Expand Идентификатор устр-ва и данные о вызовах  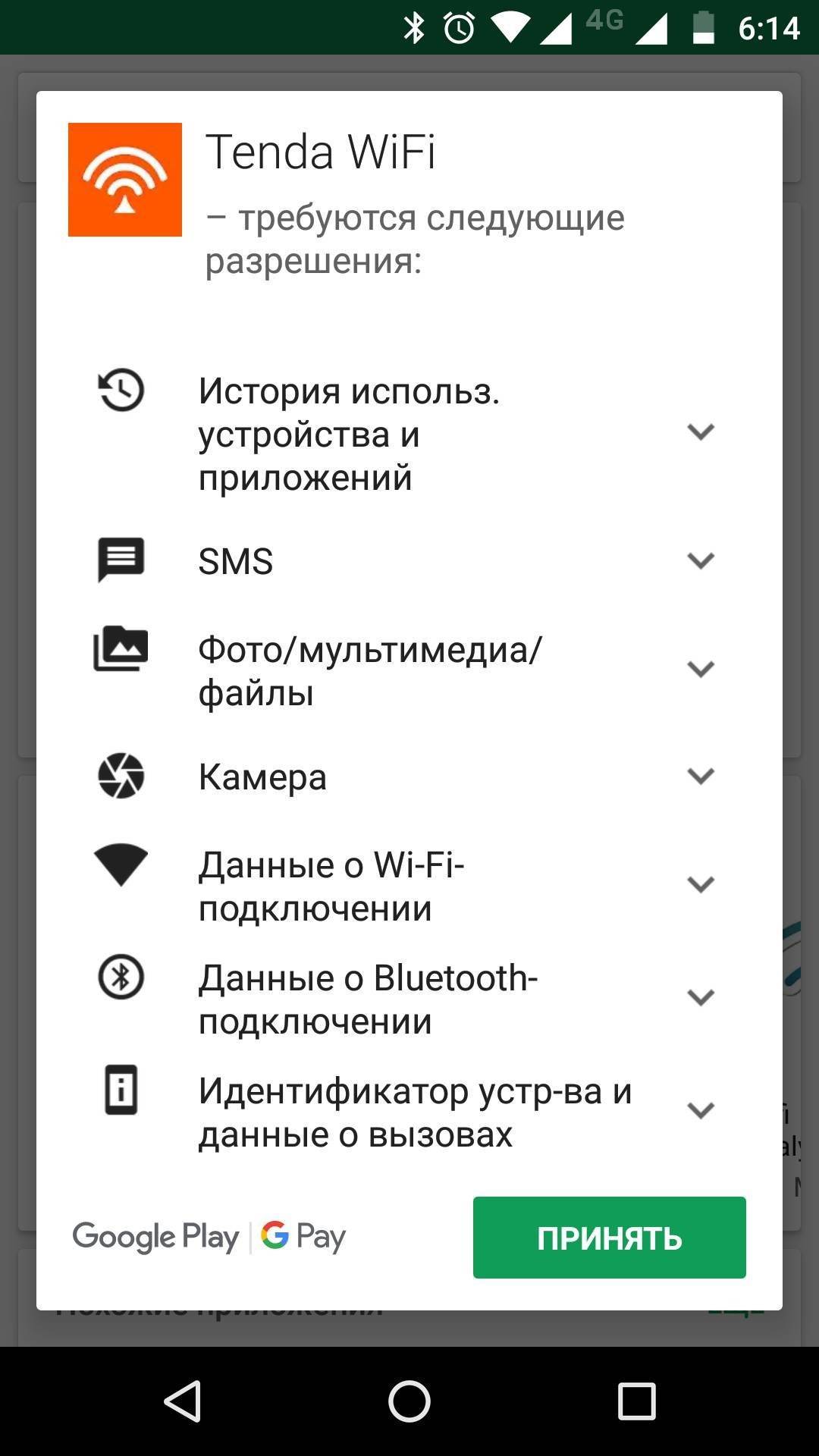click(700, 1110)
